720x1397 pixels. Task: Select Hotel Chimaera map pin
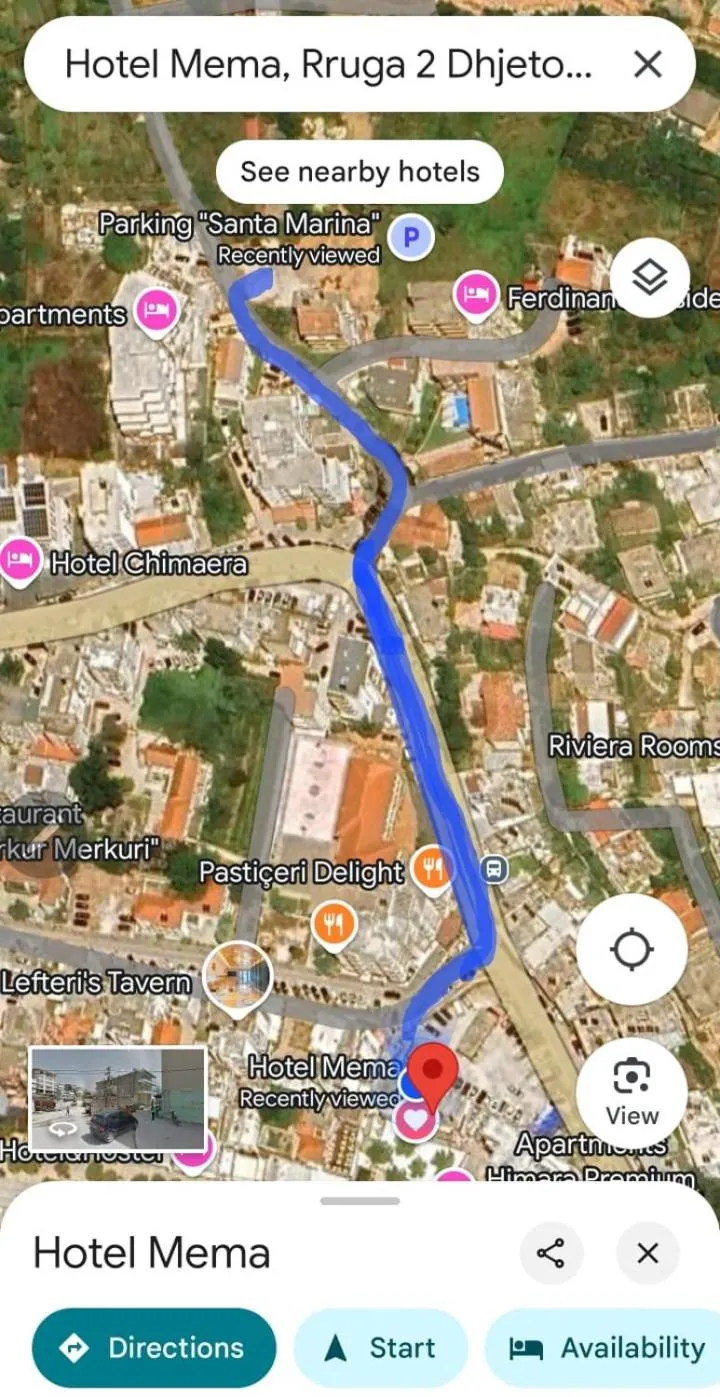tap(18, 561)
